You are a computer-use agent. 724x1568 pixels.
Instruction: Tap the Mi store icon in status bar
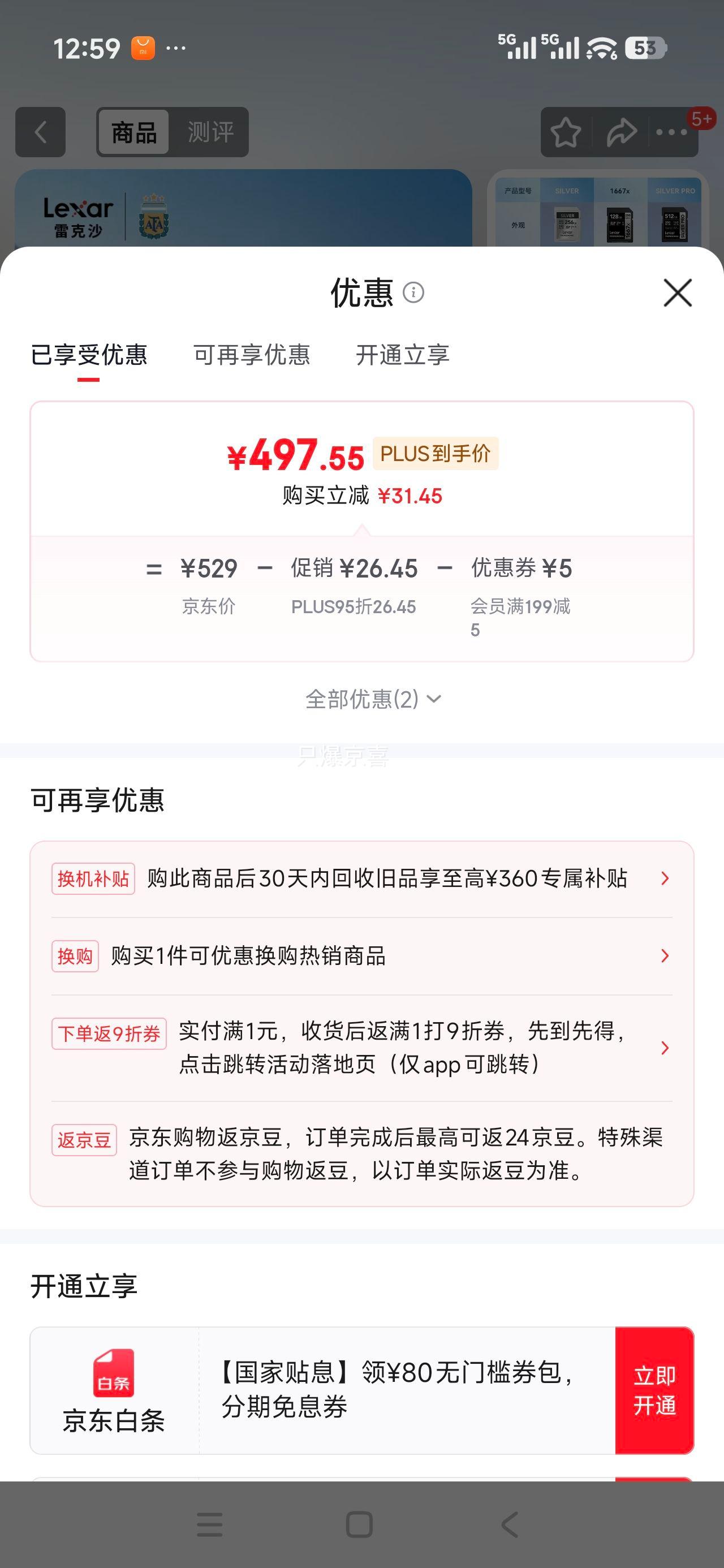(x=143, y=48)
